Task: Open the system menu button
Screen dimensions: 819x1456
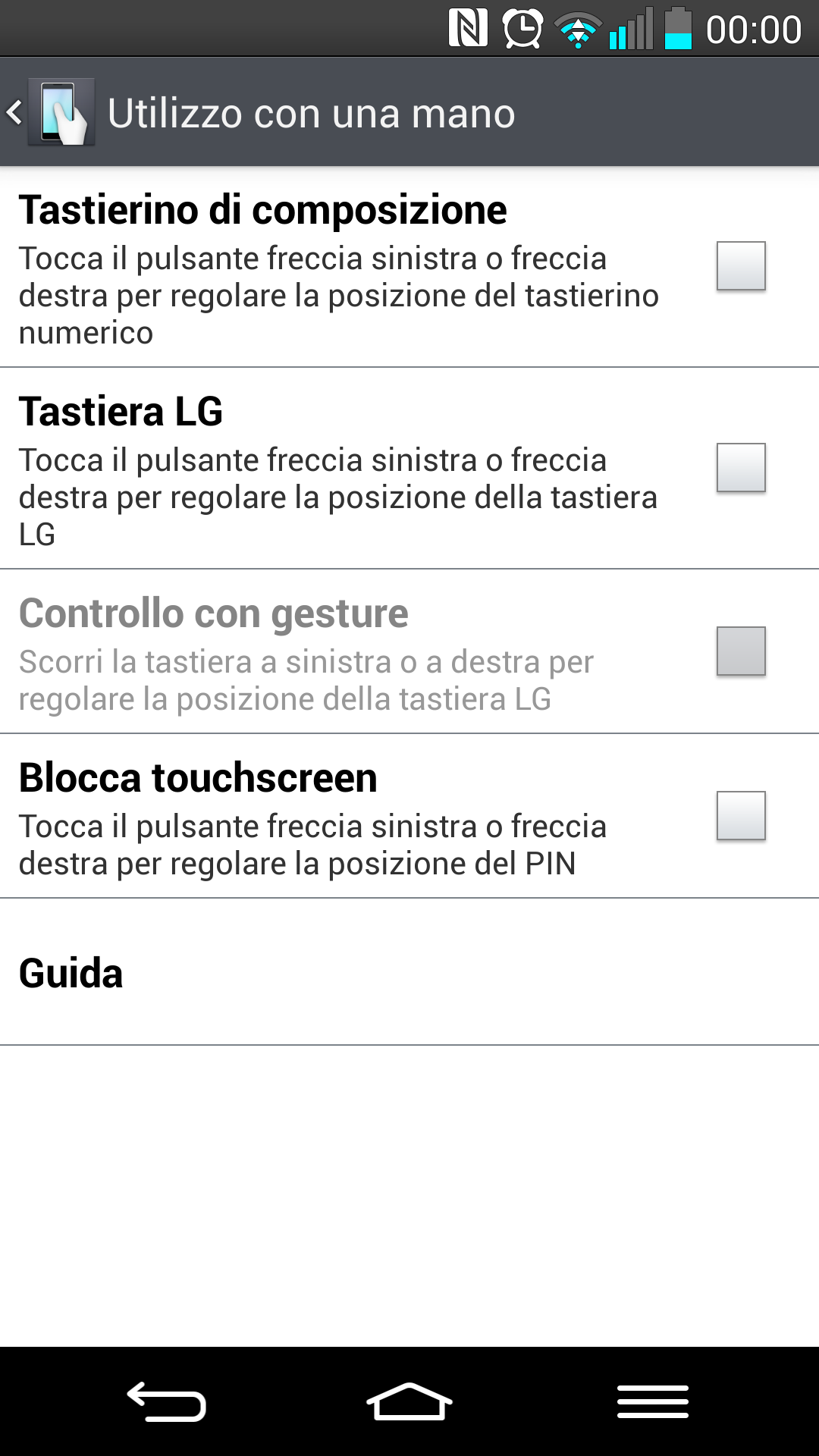Action: [653, 1401]
